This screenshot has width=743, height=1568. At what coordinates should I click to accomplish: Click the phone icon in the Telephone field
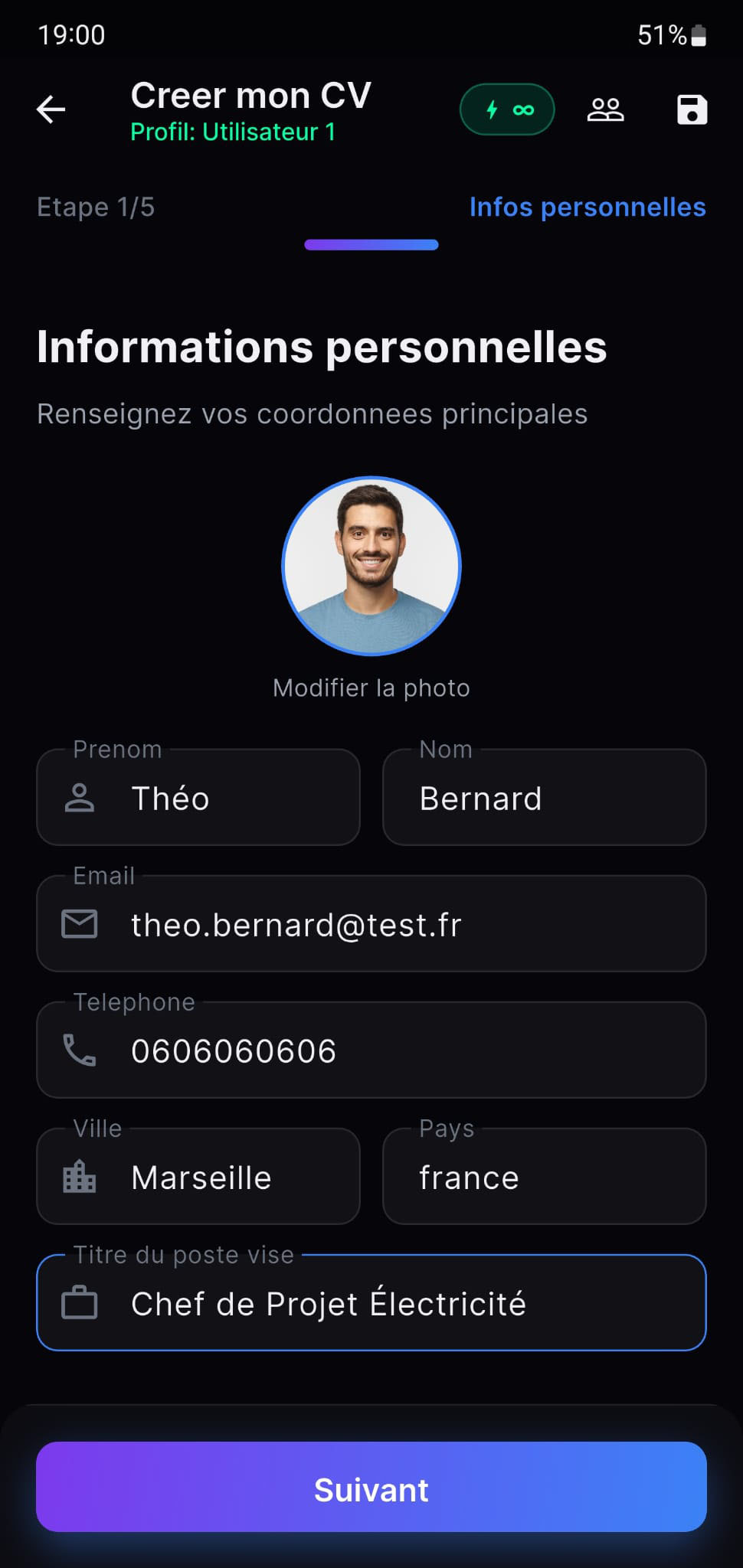click(79, 1050)
